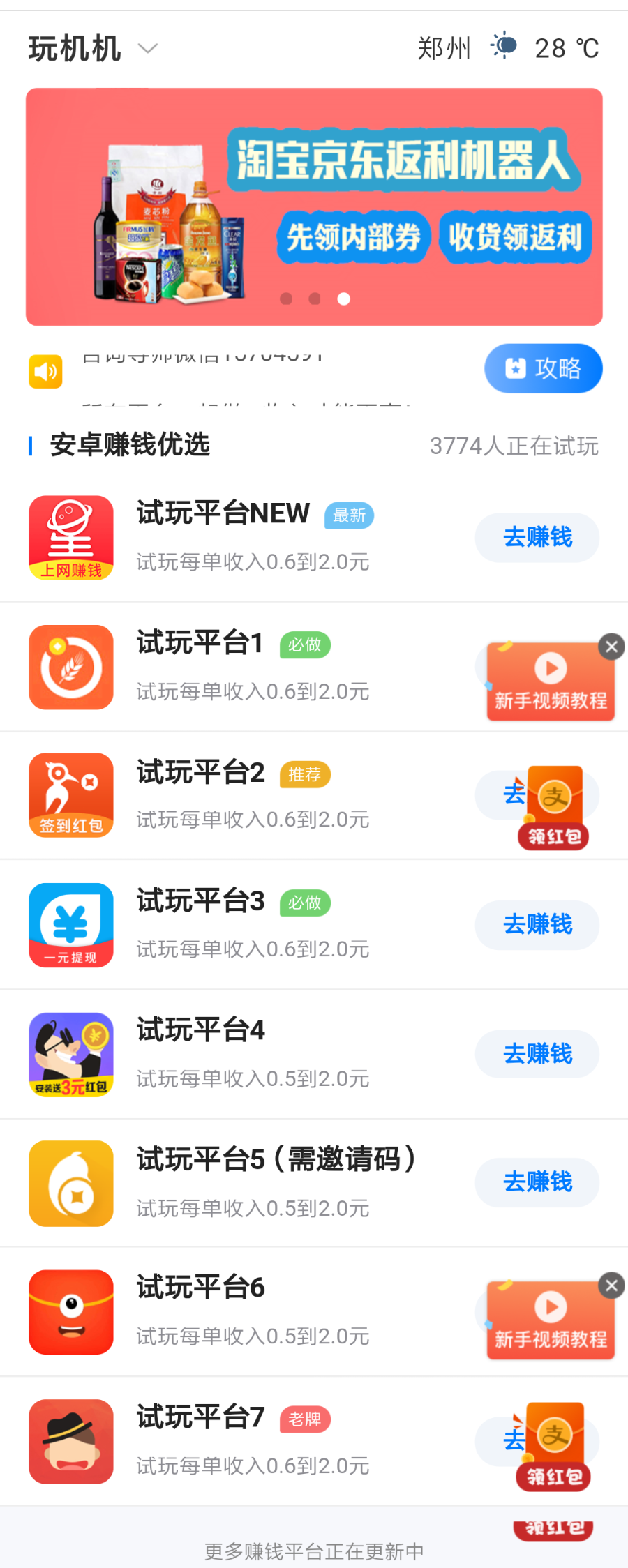
Task: Tap 去赚钱 for 试玩平台5 (需邀请码)
Action: pyautogui.click(x=537, y=1182)
